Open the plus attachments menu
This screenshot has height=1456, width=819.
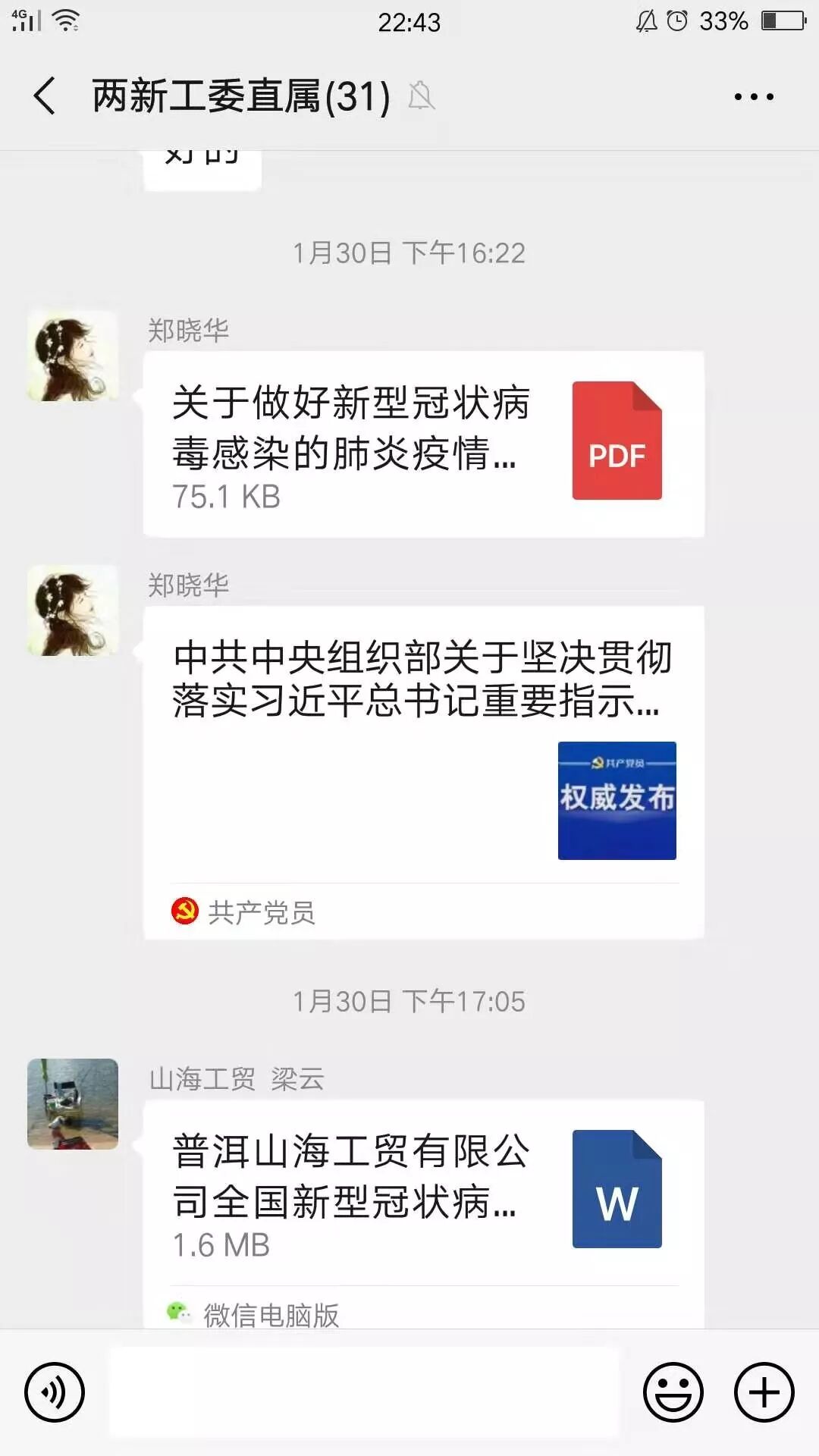(x=764, y=1392)
